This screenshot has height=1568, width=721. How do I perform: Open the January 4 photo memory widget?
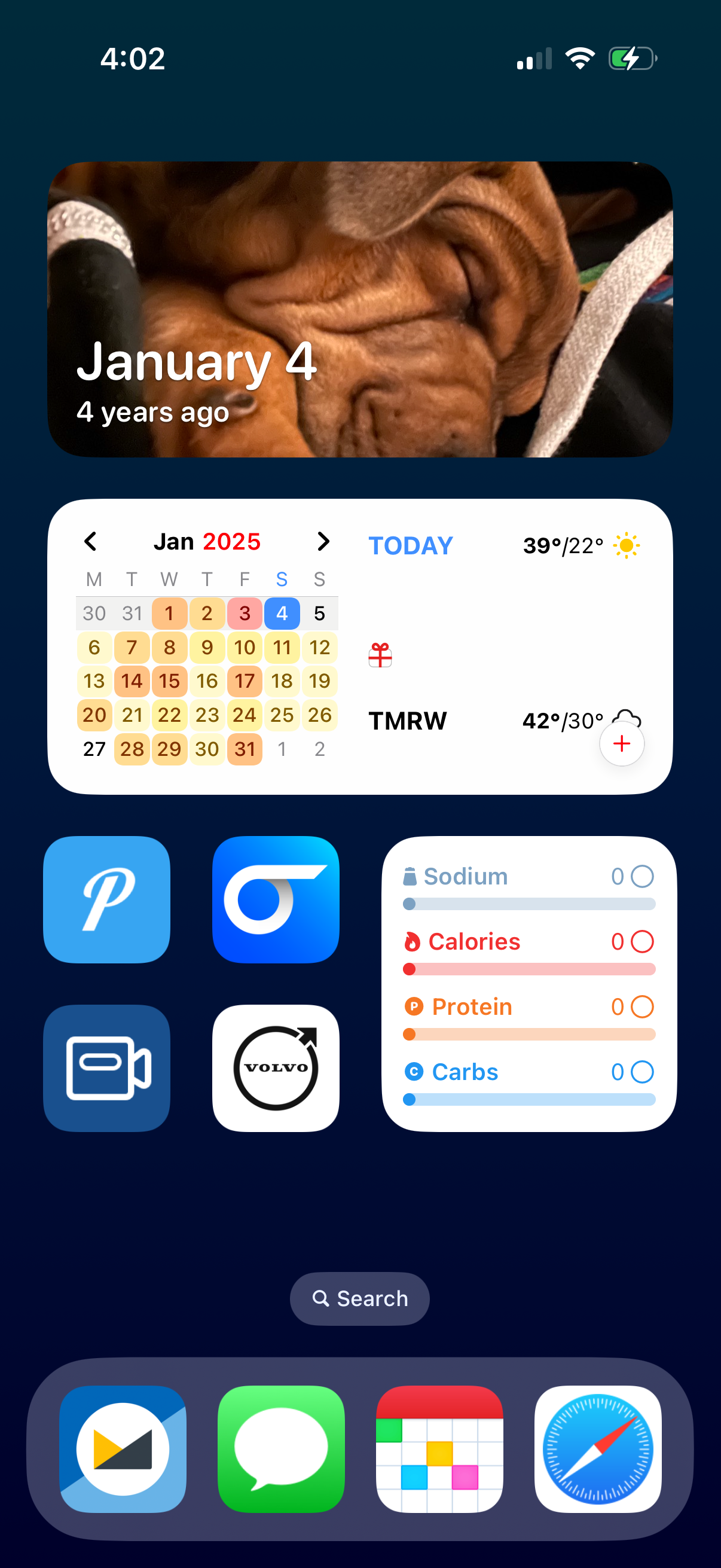click(x=360, y=309)
